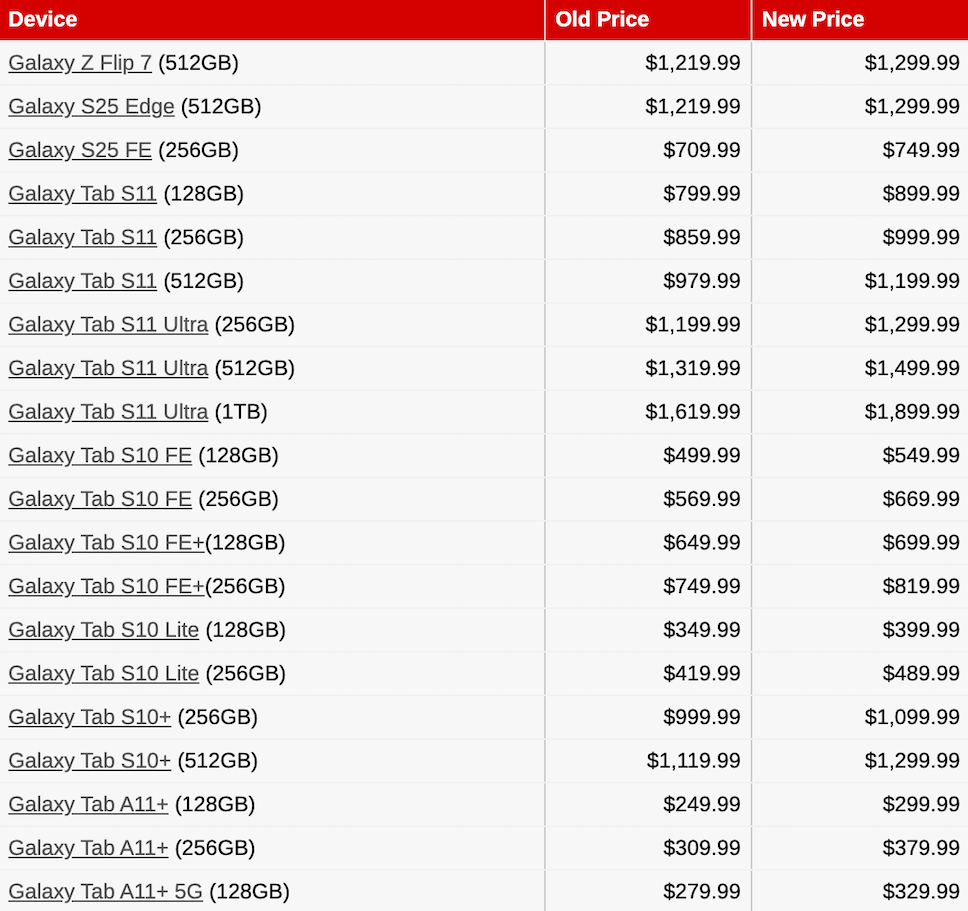968x911 pixels.
Task: Tap Galaxy Tab S11 link in 512GB row
Action: pyautogui.click(x=82, y=281)
